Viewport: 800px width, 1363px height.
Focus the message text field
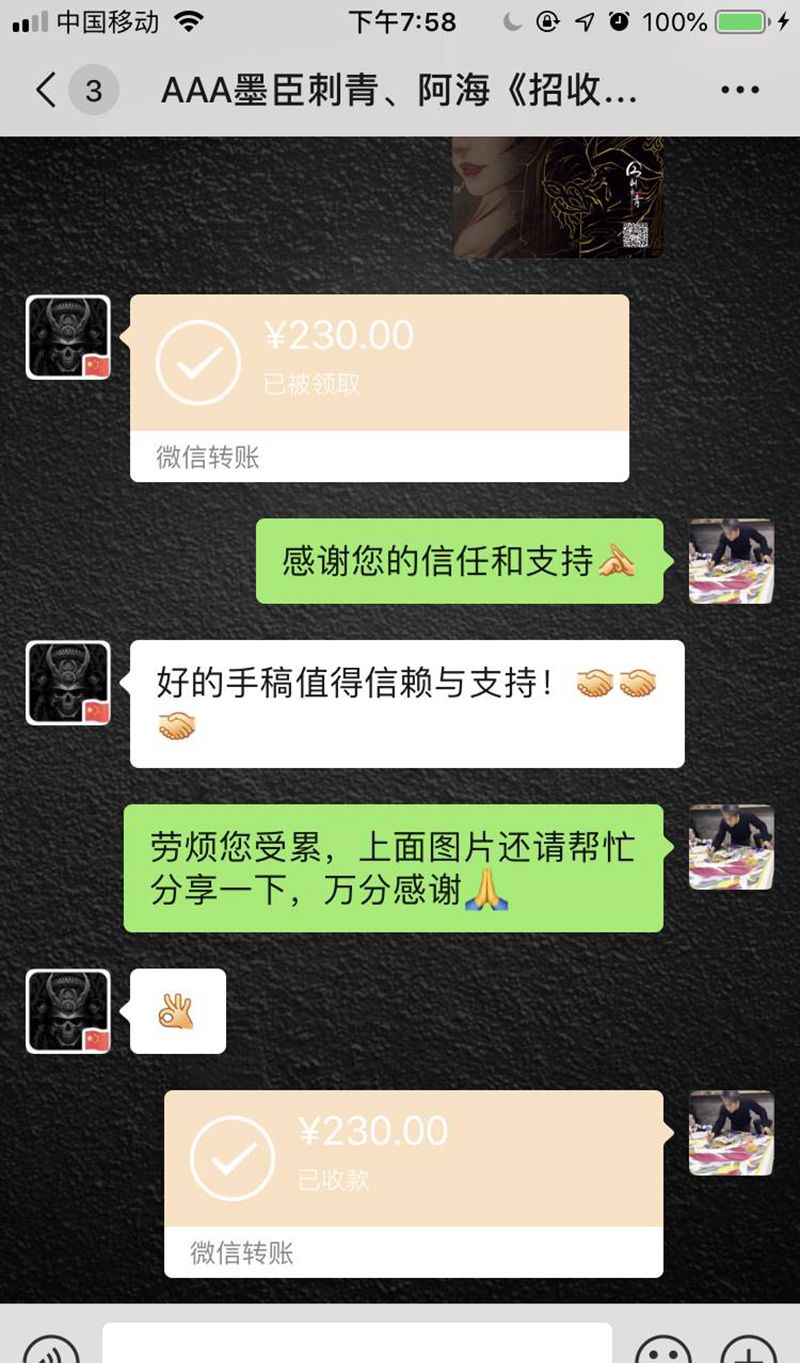pyautogui.click(x=356, y=1345)
